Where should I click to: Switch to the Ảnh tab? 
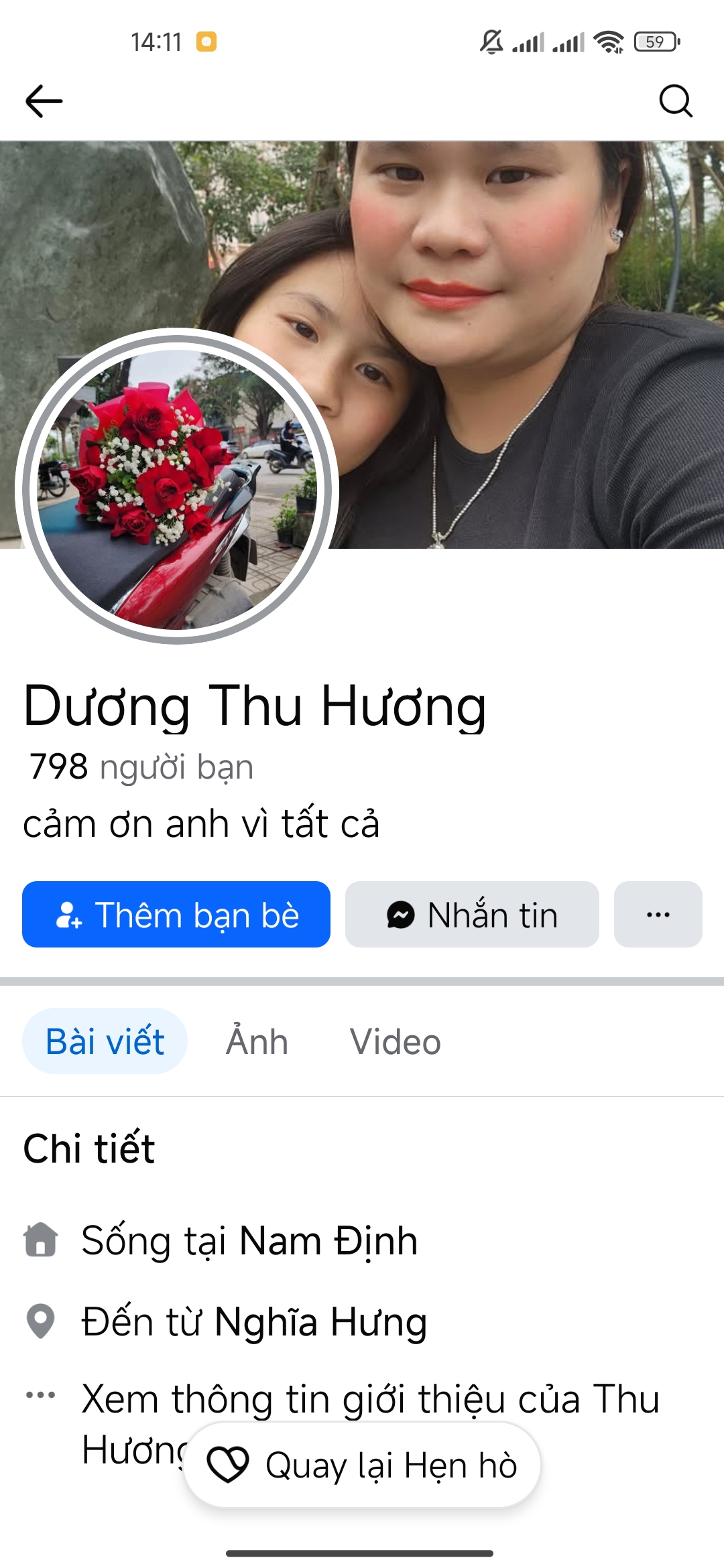coord(257,1042)
